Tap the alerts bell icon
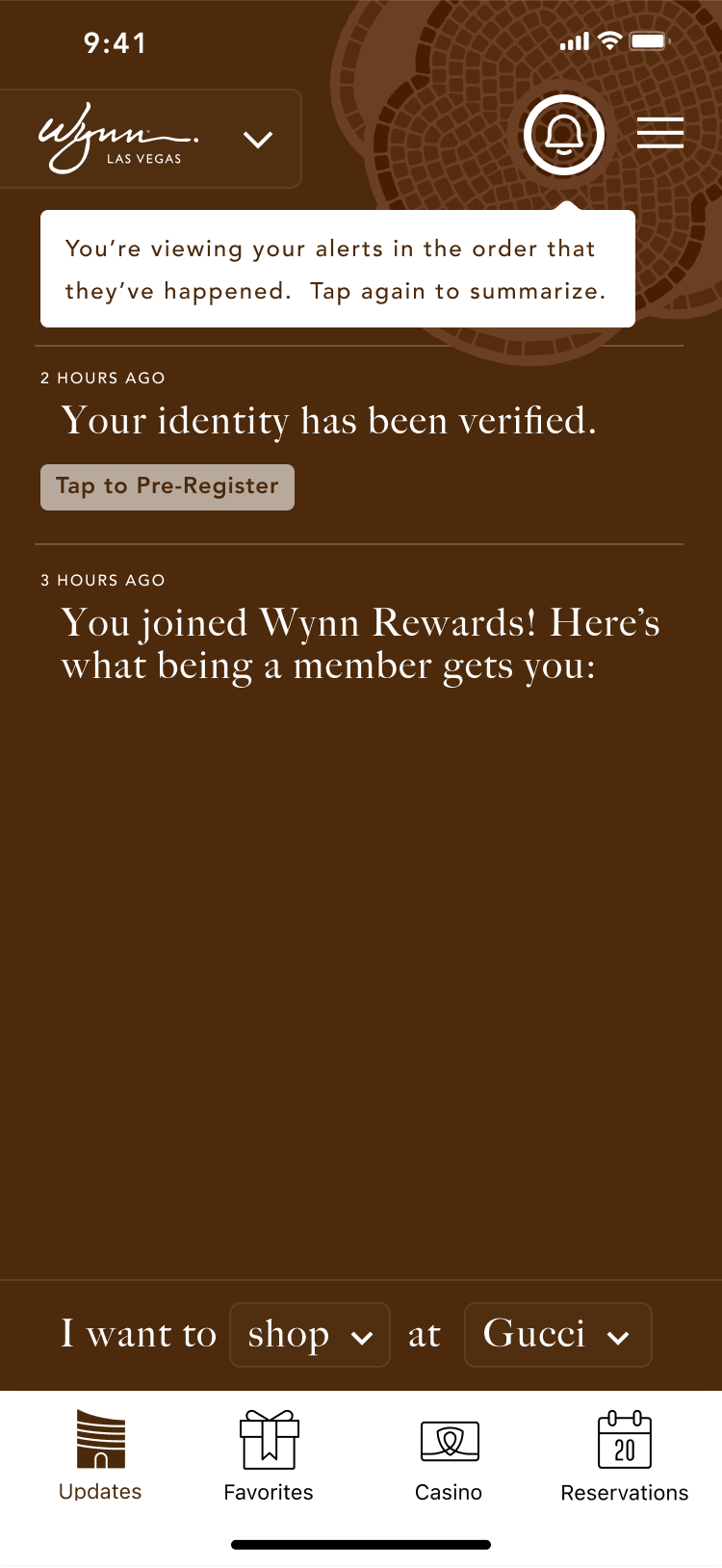The width and height of the screenshot is (722, 1568). tap(564, 135)
